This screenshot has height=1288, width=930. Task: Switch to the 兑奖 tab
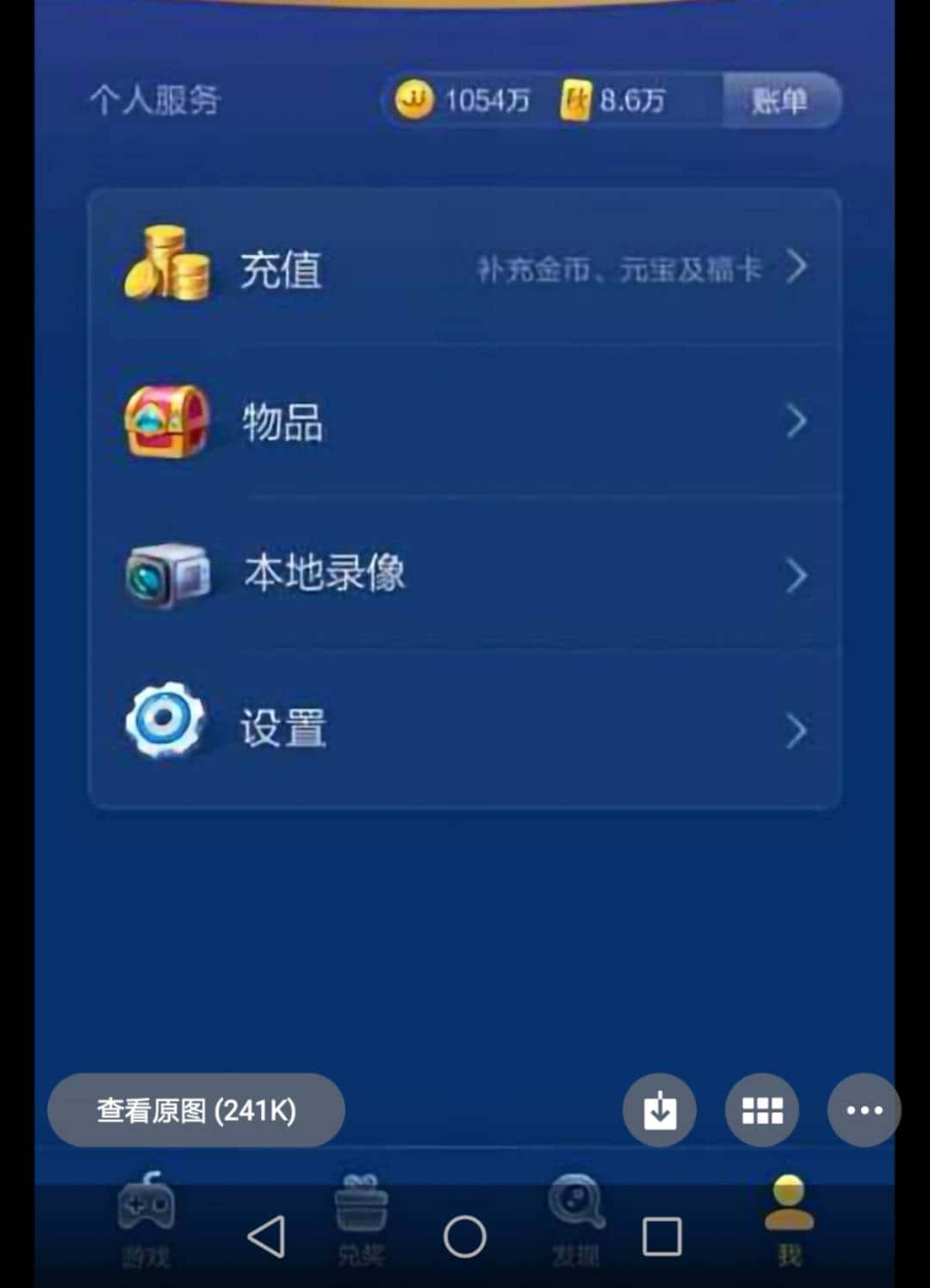[x=362, y=1223]
